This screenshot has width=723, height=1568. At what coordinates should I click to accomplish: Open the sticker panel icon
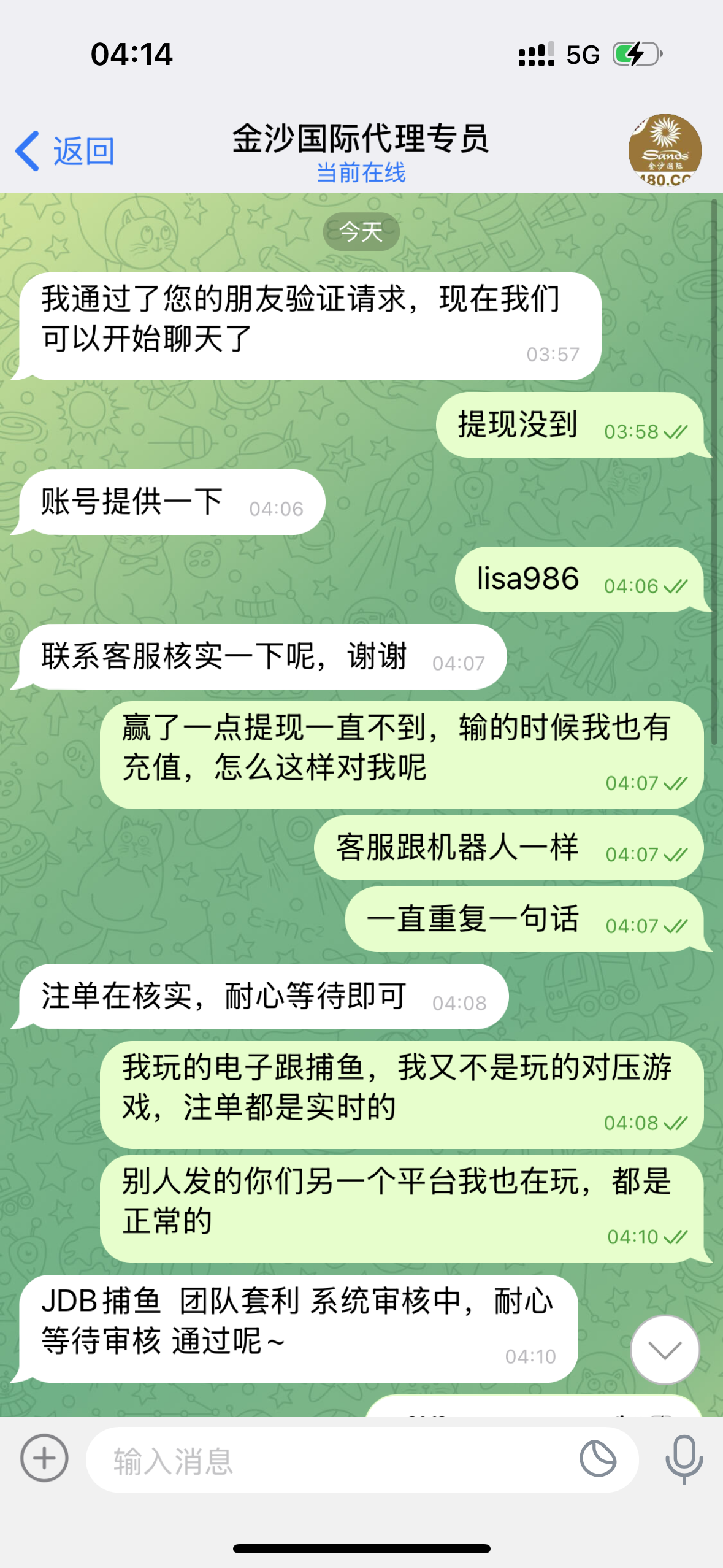click(x=598, y=1459)
